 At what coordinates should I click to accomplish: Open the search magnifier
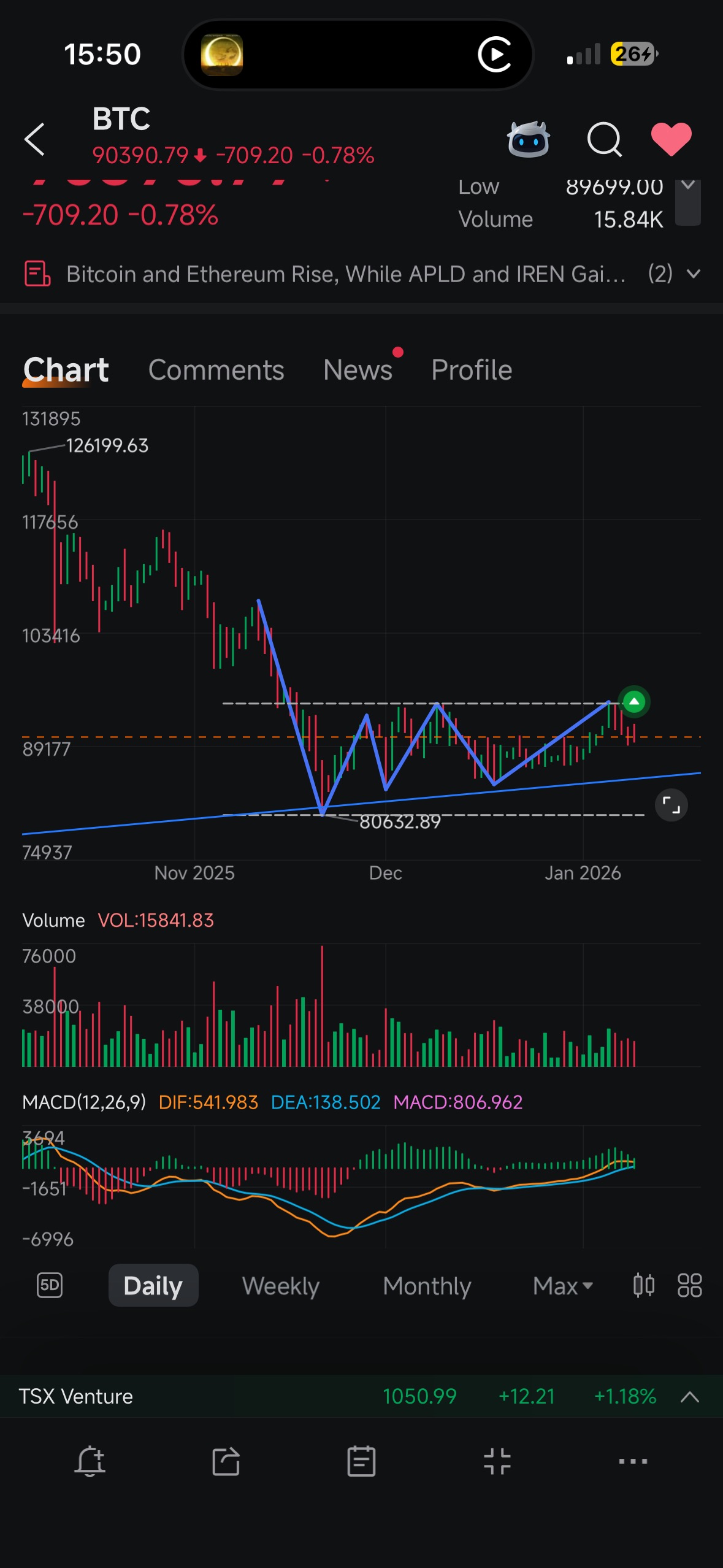[605, 139]
